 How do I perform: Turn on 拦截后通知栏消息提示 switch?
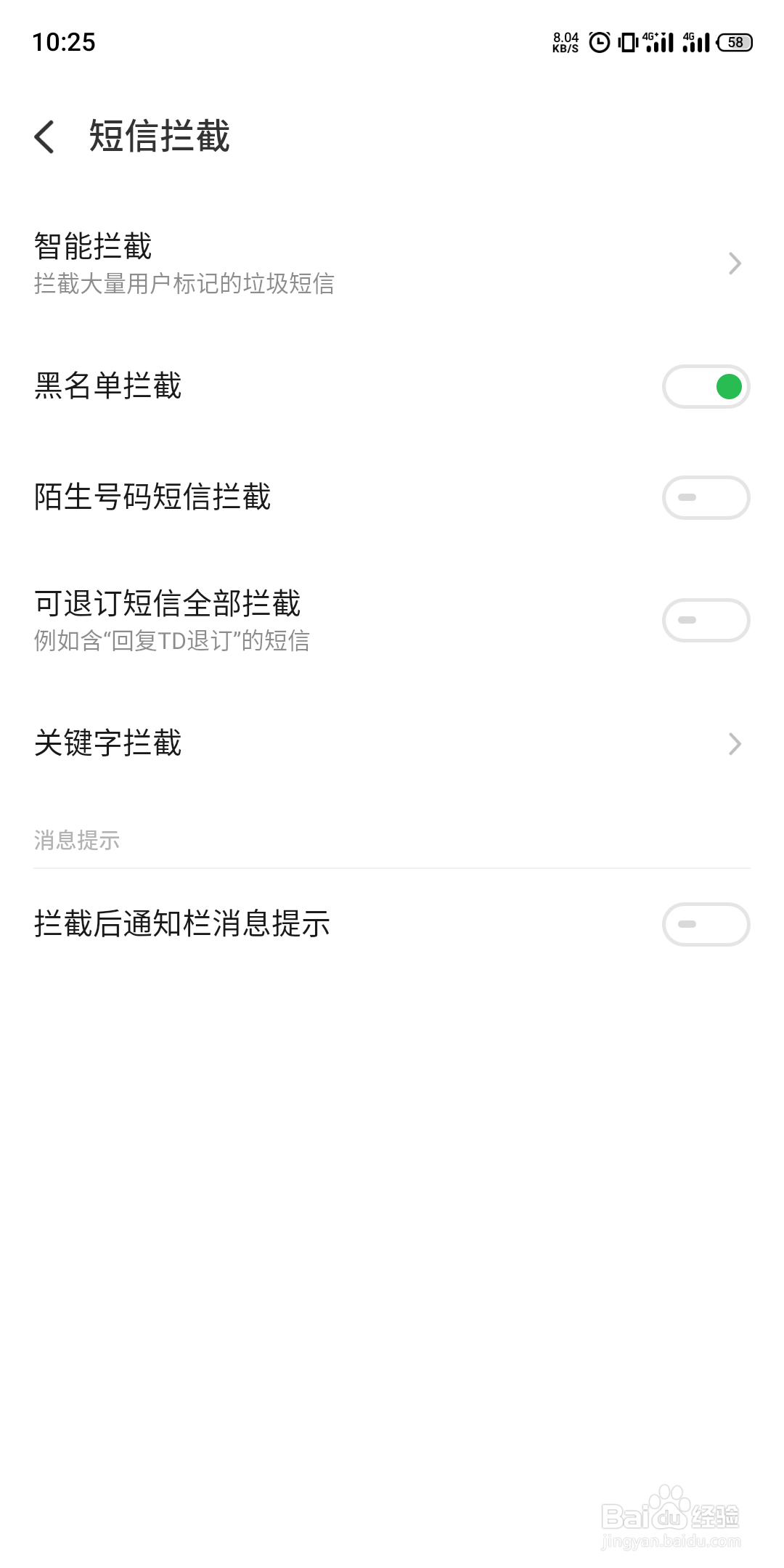tap(706, 924)
